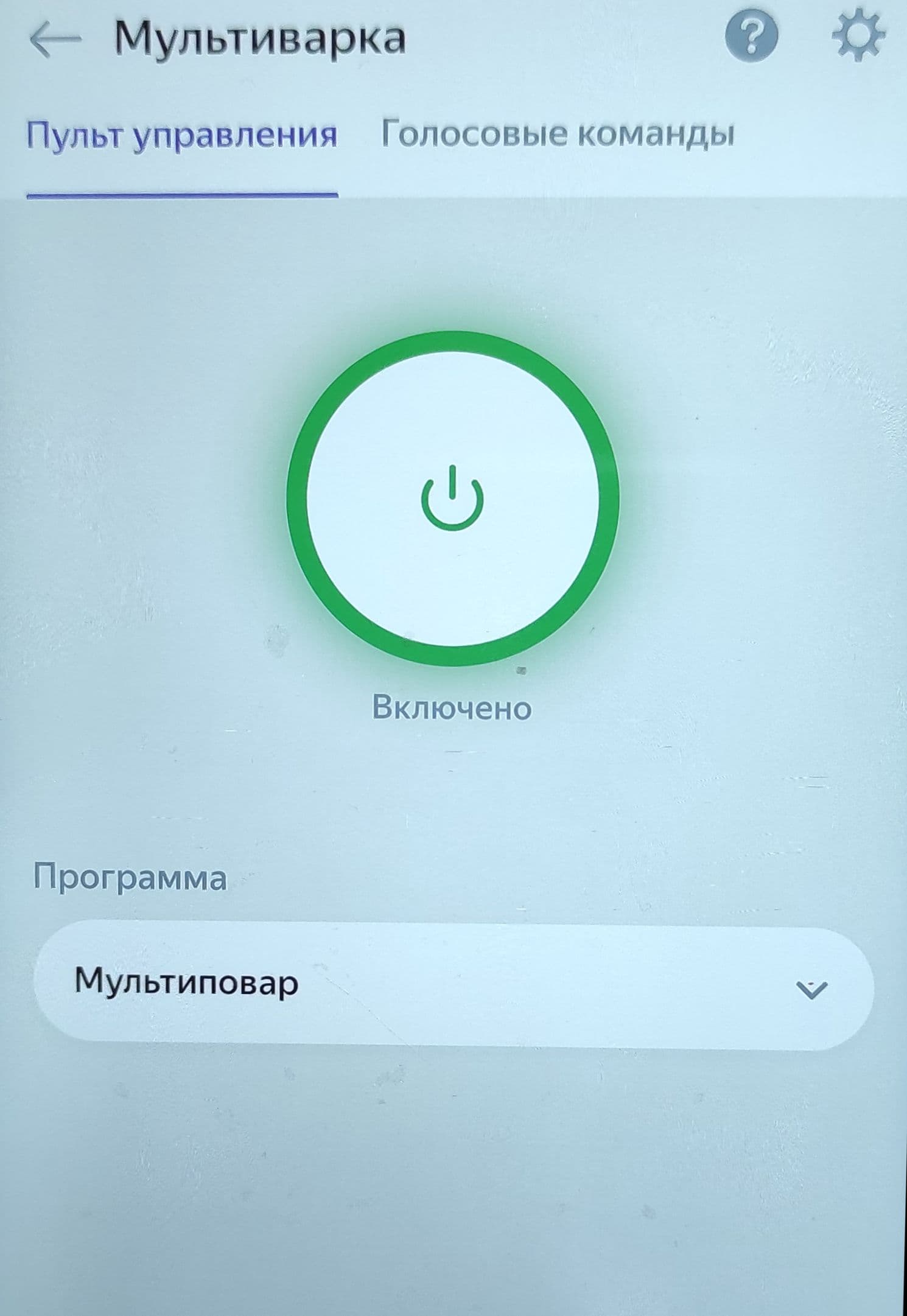Open device settings gear

tap(858, 37)
